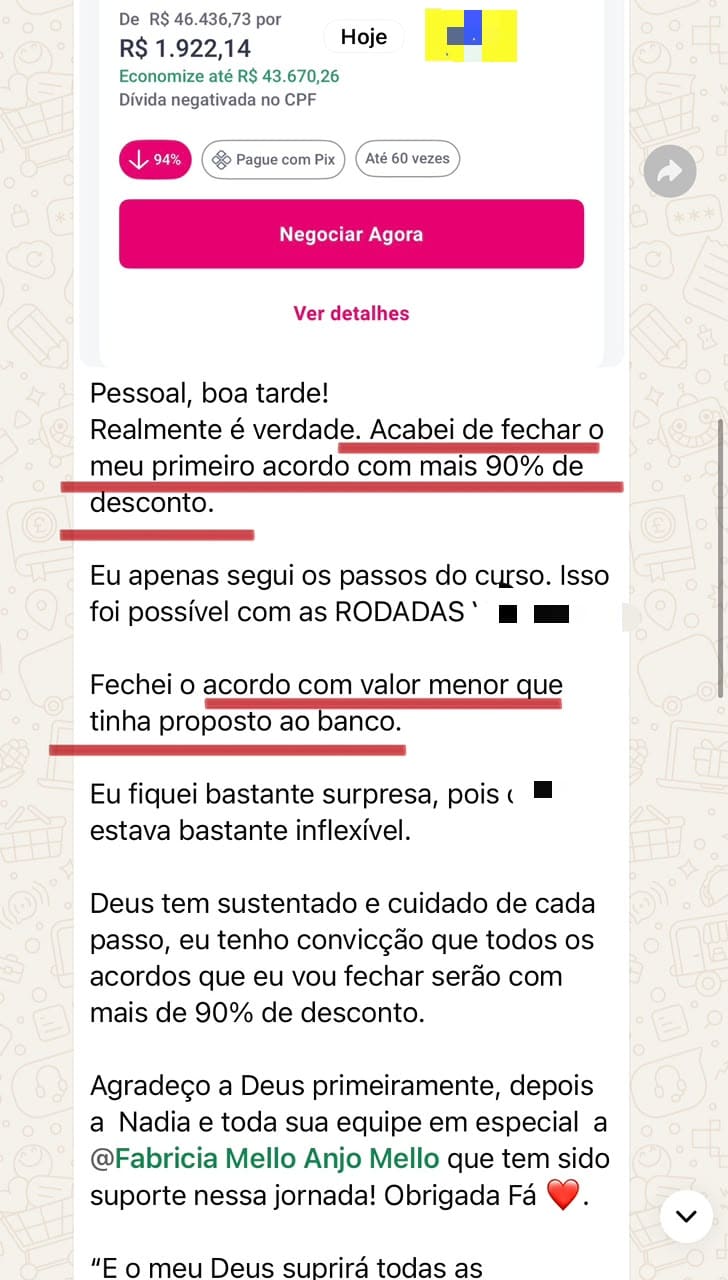Forward this message with the arrow icon
The image size is (728, 1280).
coord(669,174)
